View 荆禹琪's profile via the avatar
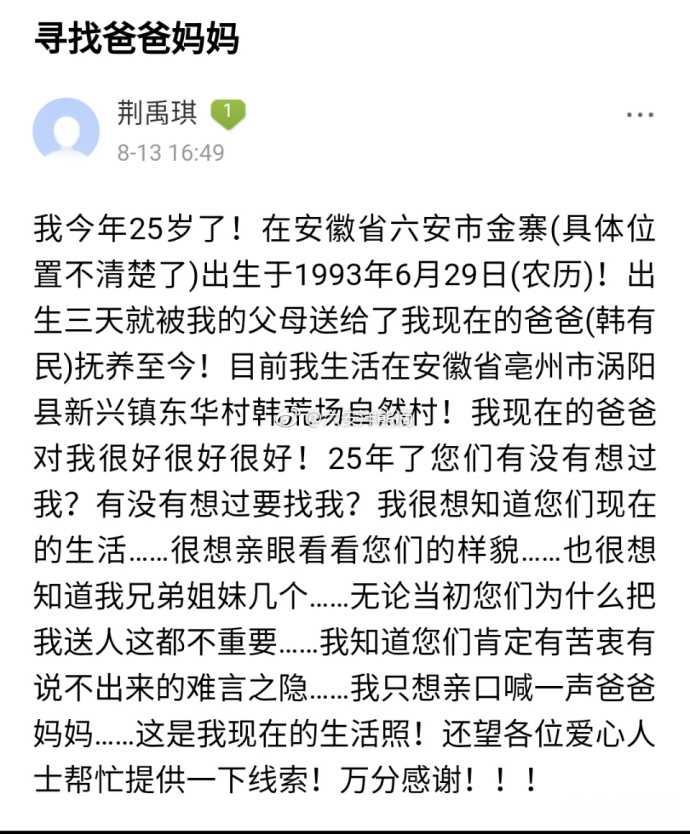This screenshot has width=690, height=834. (x=66, y=130)
